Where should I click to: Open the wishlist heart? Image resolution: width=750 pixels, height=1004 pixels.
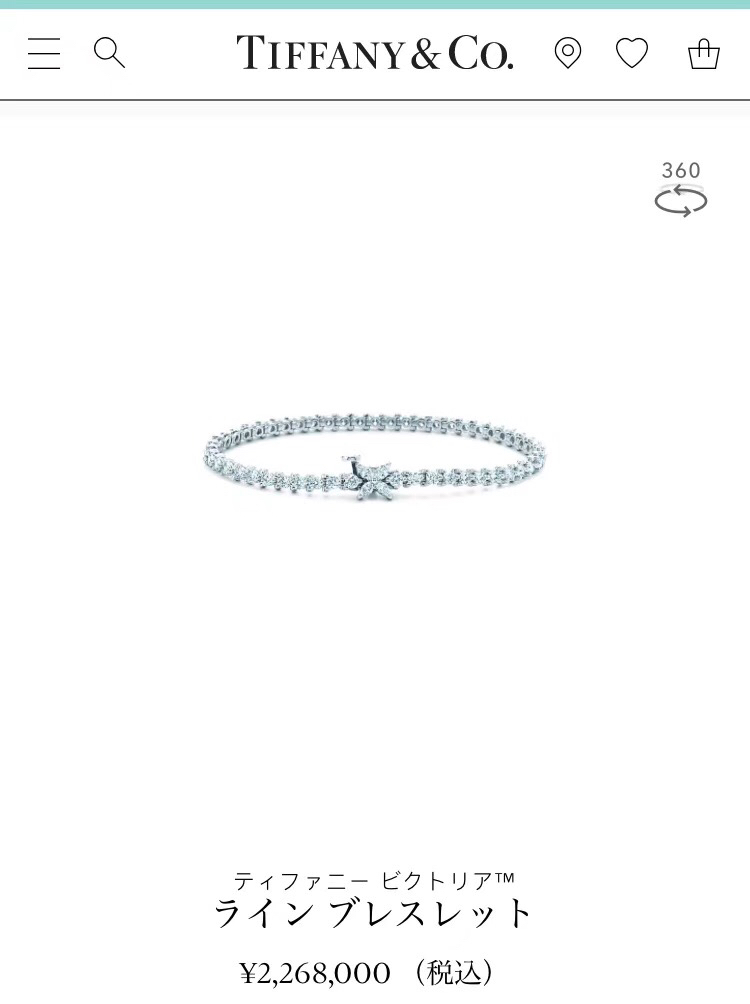[x=632, y=52]
